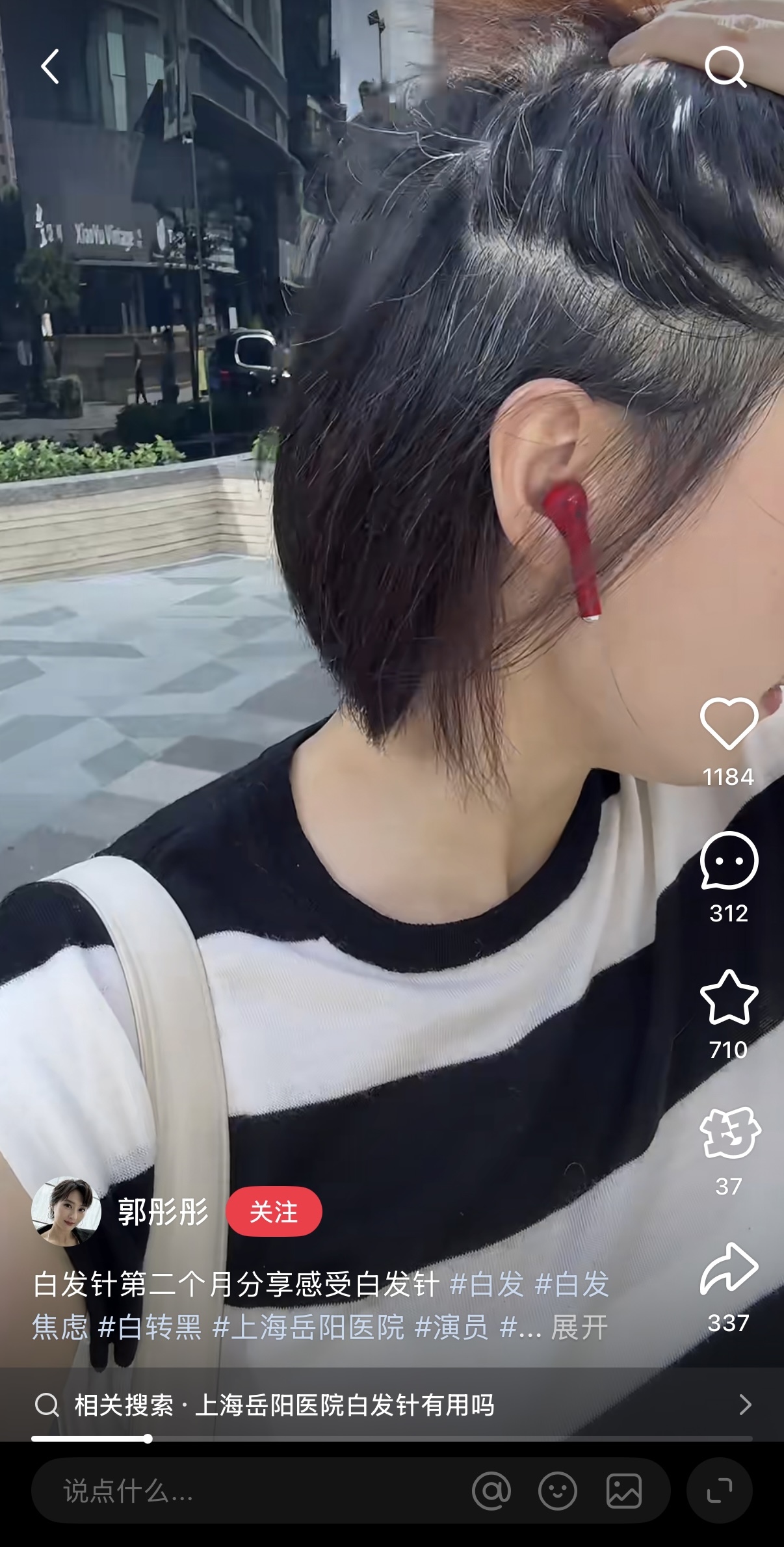784x1547 pixels.
Task: Open the #演员 hashtag
Action: tap(451, 1327)
